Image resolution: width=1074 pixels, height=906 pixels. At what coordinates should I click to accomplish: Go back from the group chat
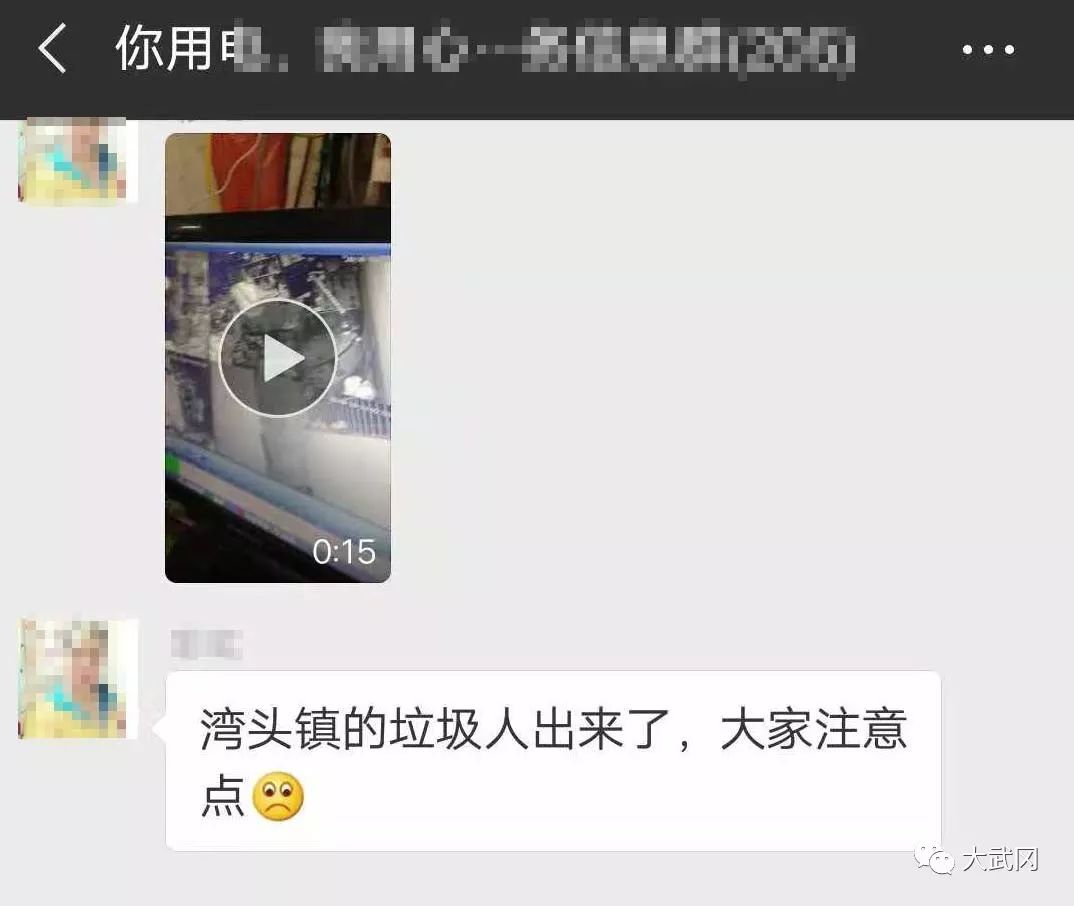tap(52, 50)
